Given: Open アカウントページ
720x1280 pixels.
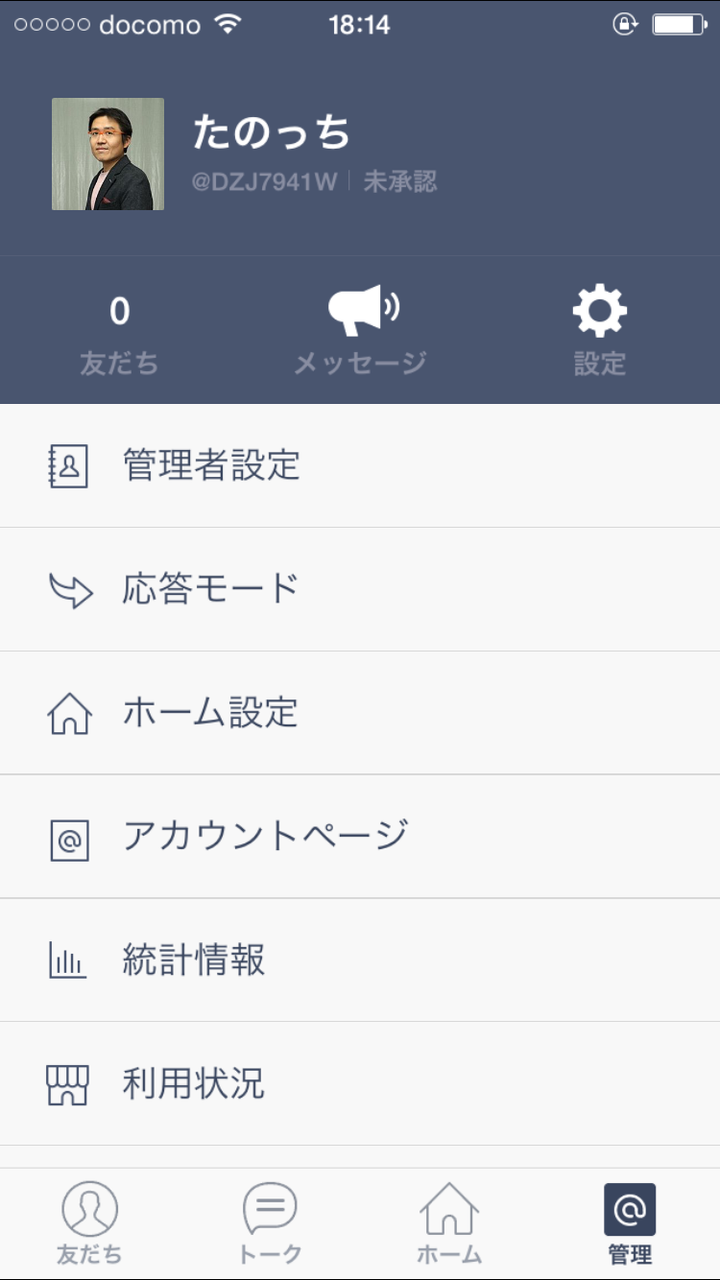Looking at the screenshot, I should coord(360,836).
